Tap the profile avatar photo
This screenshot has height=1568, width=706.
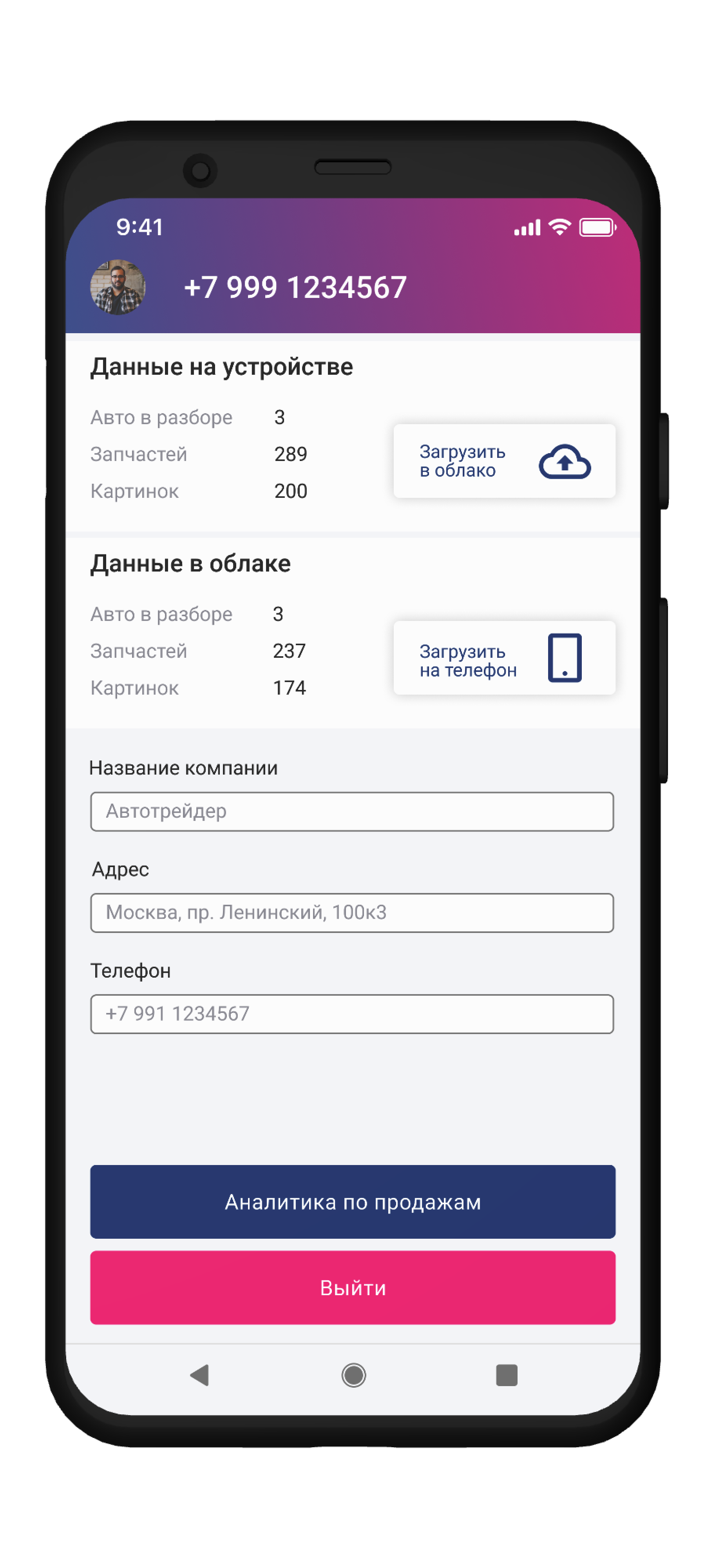(x=118, y=287)
